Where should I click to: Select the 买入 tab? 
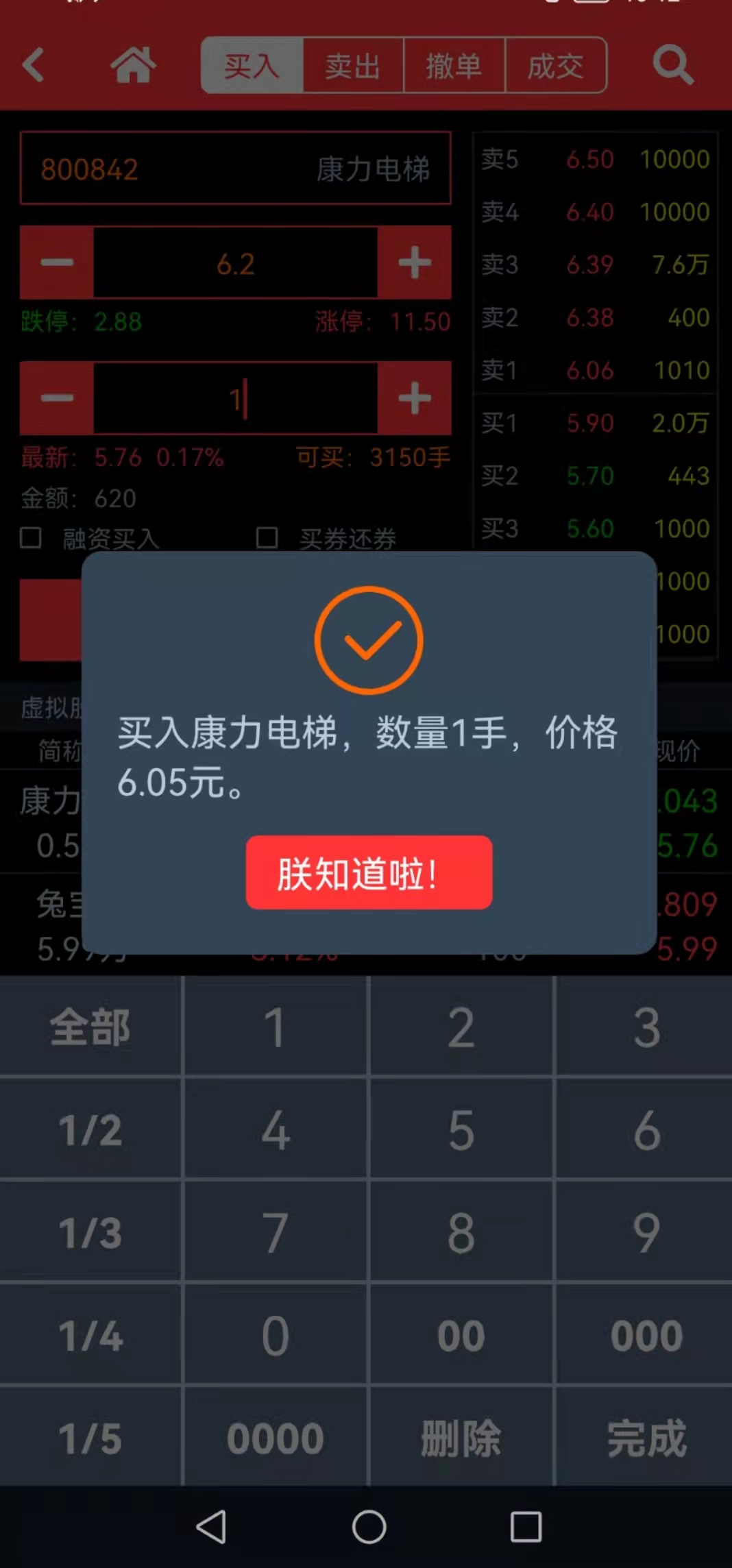click(252, 66)
